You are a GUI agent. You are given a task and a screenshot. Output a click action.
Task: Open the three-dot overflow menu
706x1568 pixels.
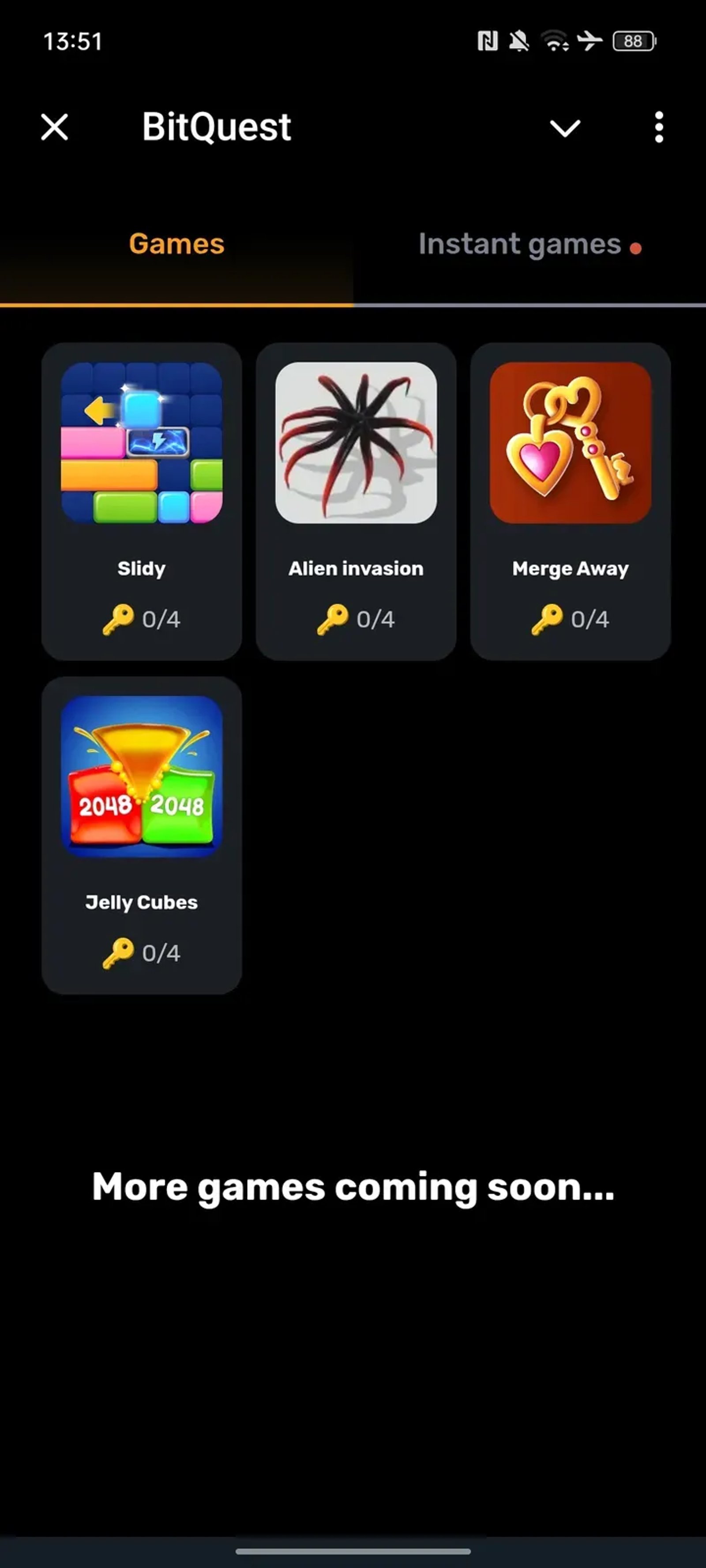click(658, 127)
